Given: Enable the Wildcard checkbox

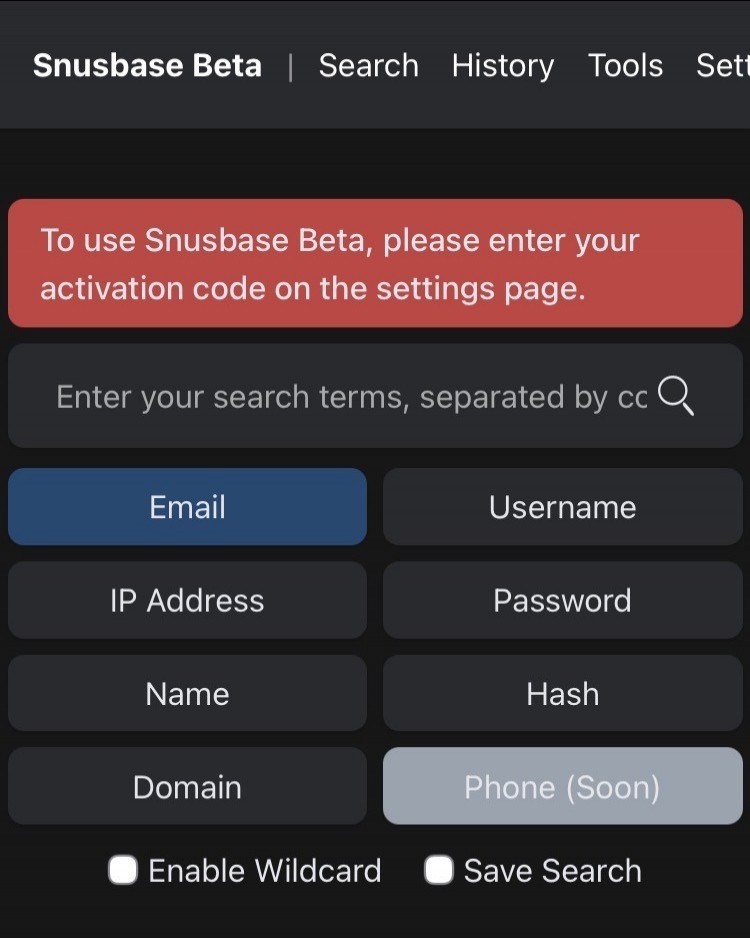Looking at the screenshot, I should click(123, 870).
